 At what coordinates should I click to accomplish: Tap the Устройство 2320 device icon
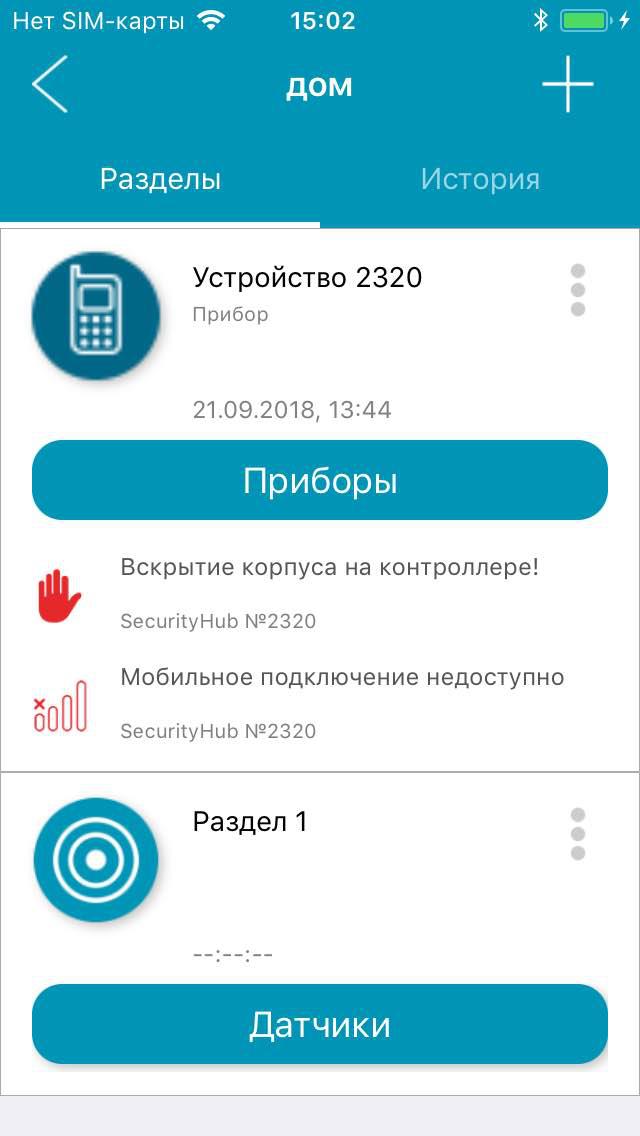(x=96, y=315)
